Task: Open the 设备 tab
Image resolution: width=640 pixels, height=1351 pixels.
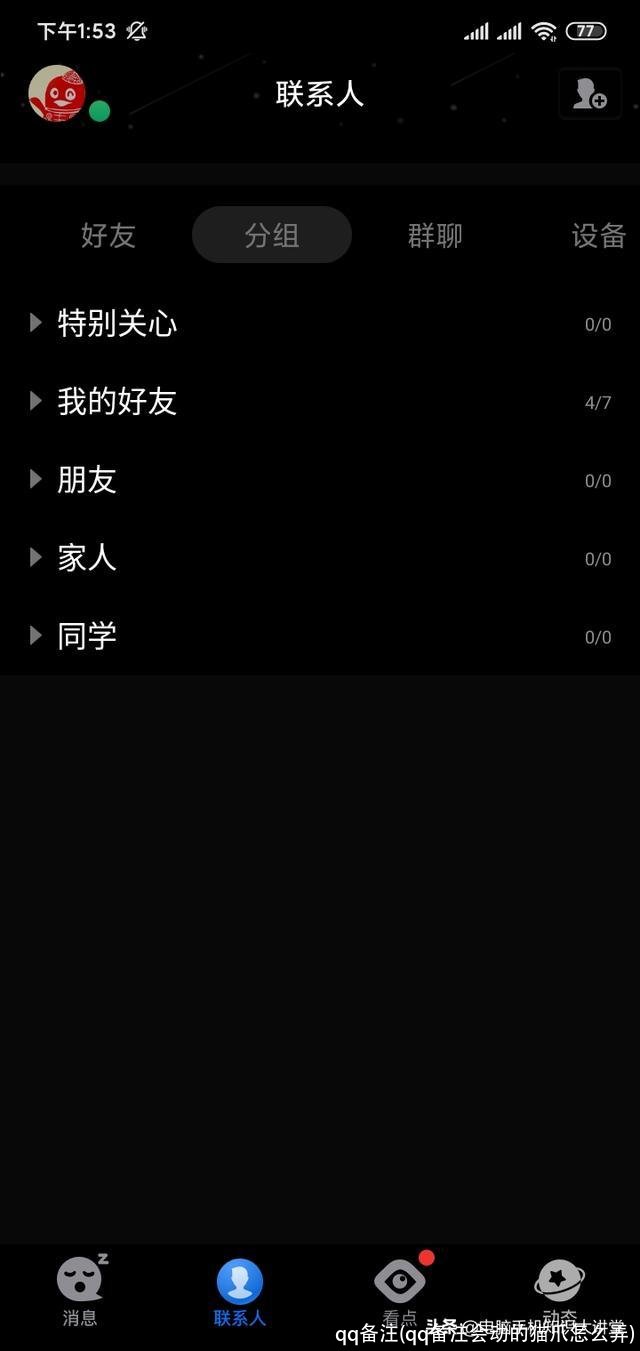Action: tap(598, 236)
